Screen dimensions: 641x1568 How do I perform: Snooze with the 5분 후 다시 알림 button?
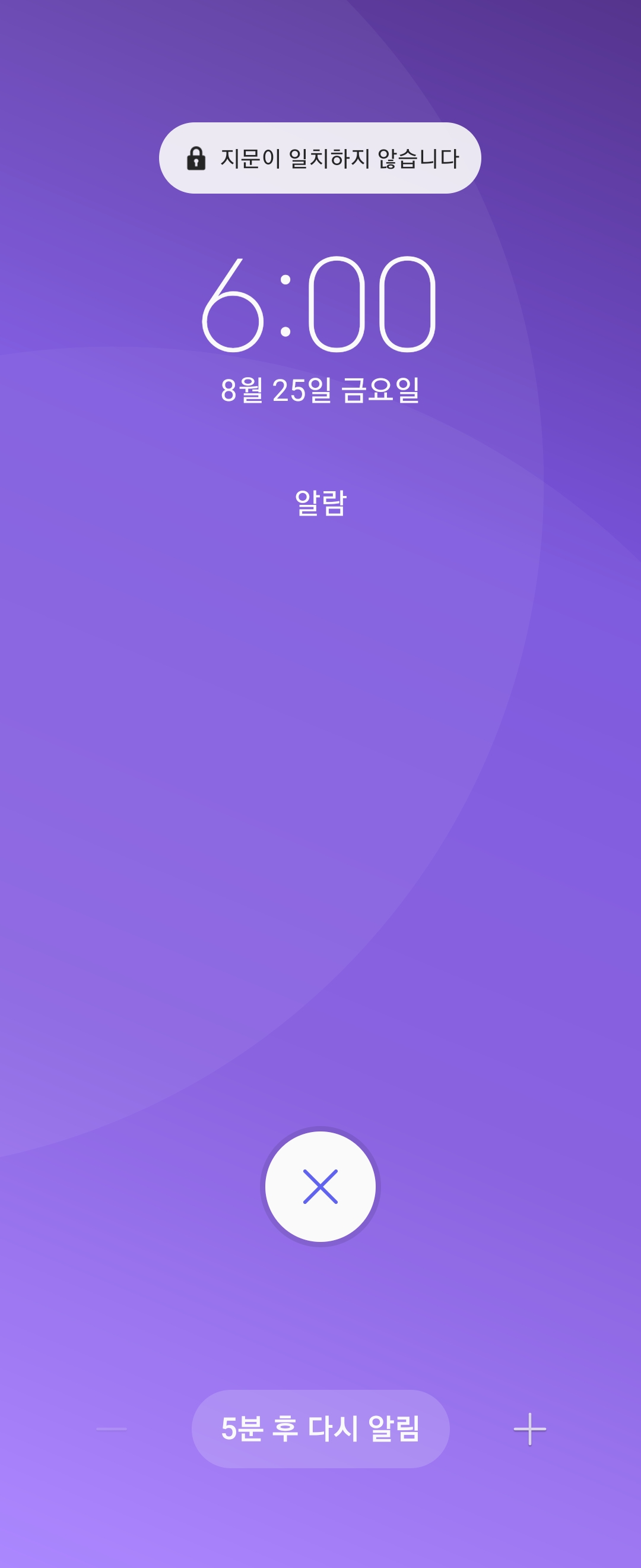(320, 1428)
